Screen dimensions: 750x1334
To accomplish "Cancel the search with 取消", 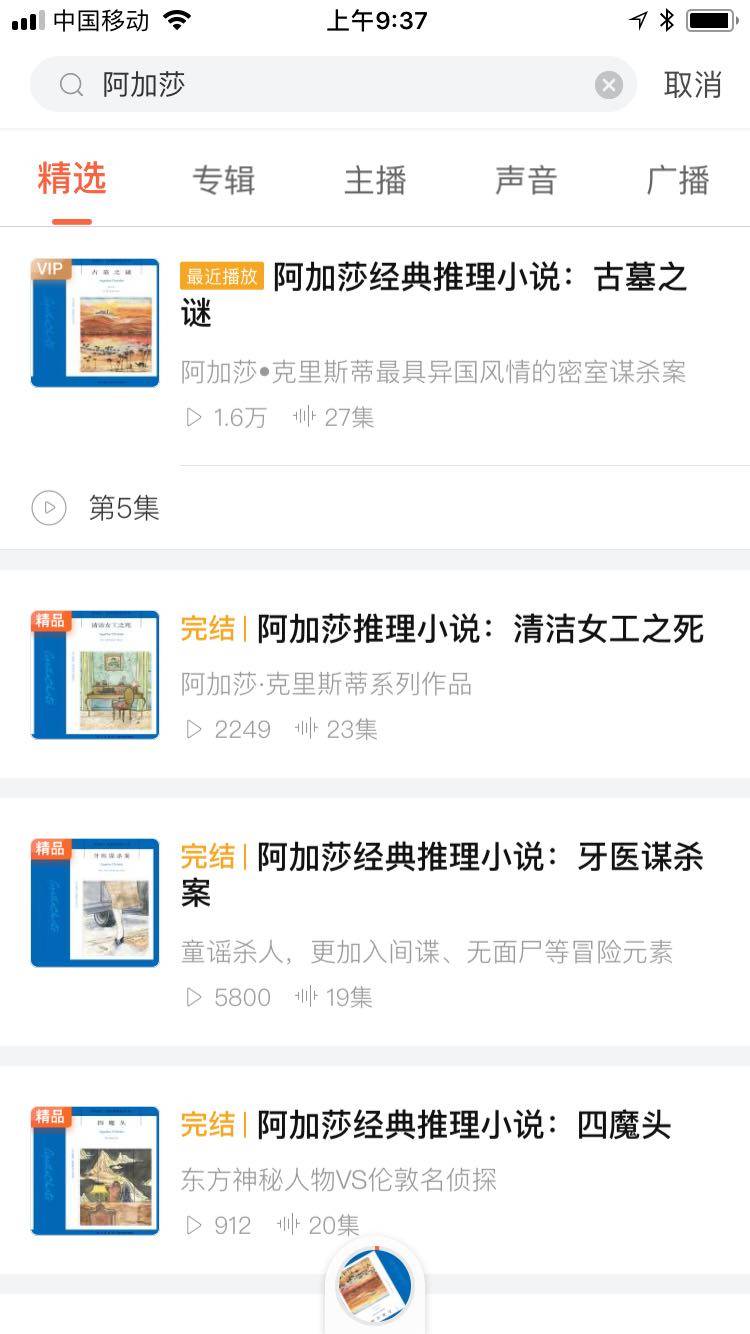I will click(x=692, y=85).
